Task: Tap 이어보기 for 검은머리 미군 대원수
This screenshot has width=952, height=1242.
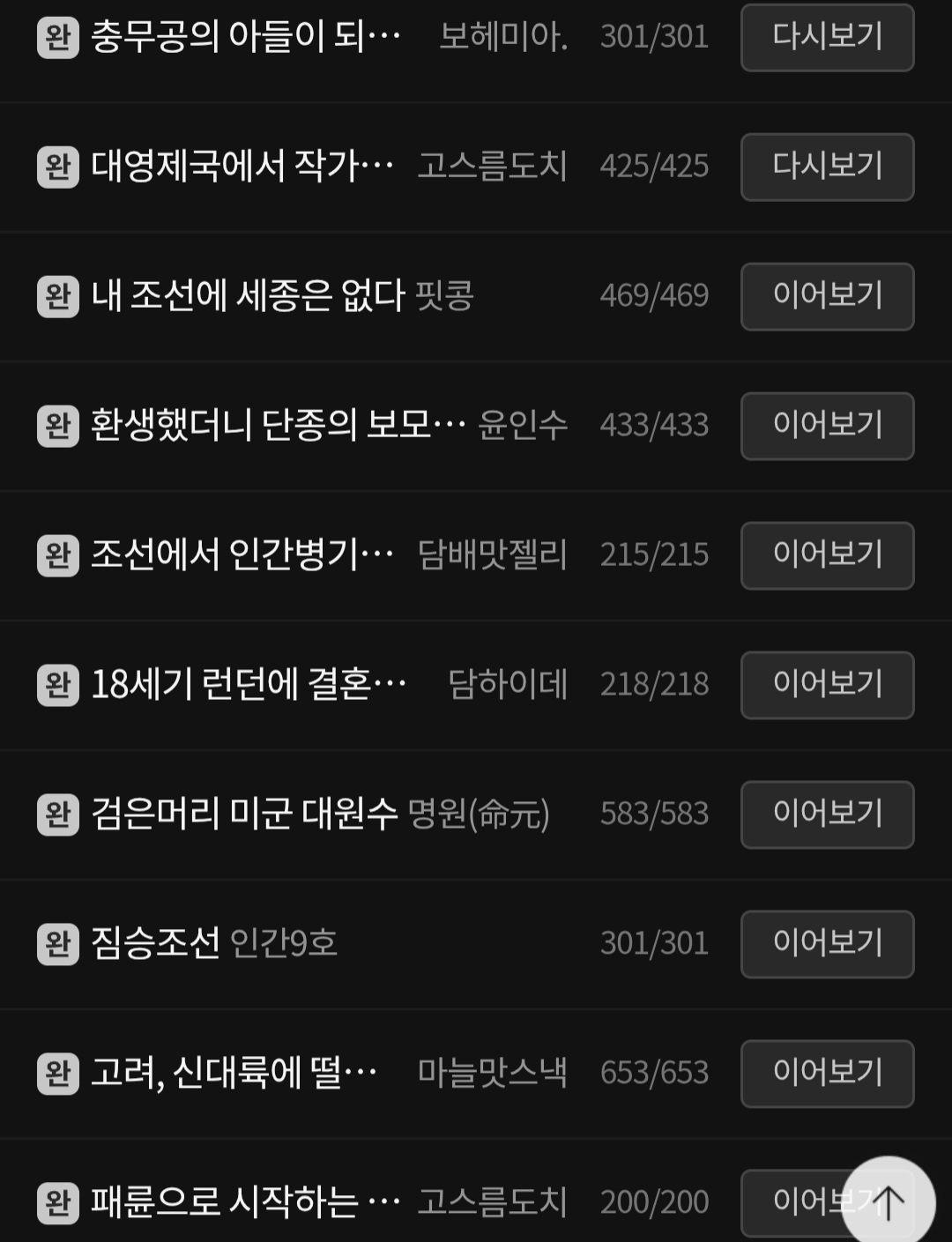Action: pyautogui.click(x=827, y=814)
